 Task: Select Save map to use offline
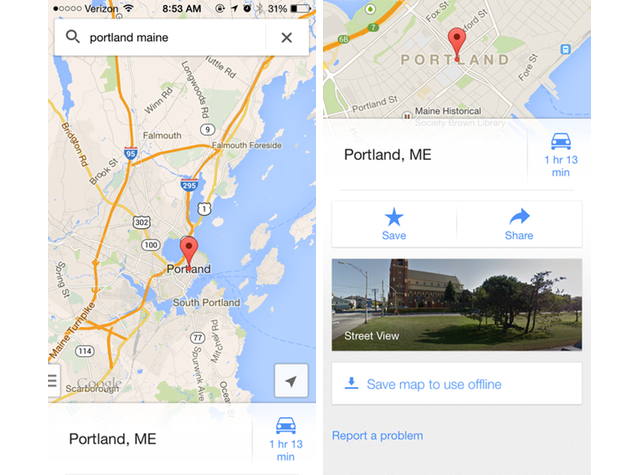[457, 384]
